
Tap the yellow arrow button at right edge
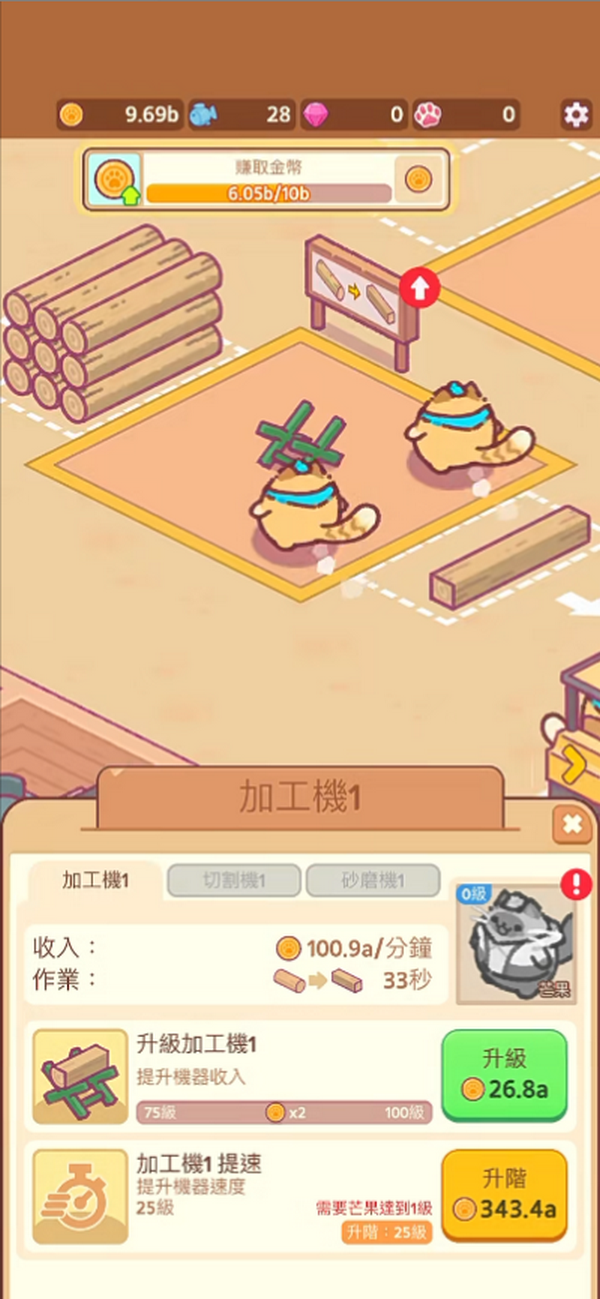pyautogui.click(x=575, y=766)
